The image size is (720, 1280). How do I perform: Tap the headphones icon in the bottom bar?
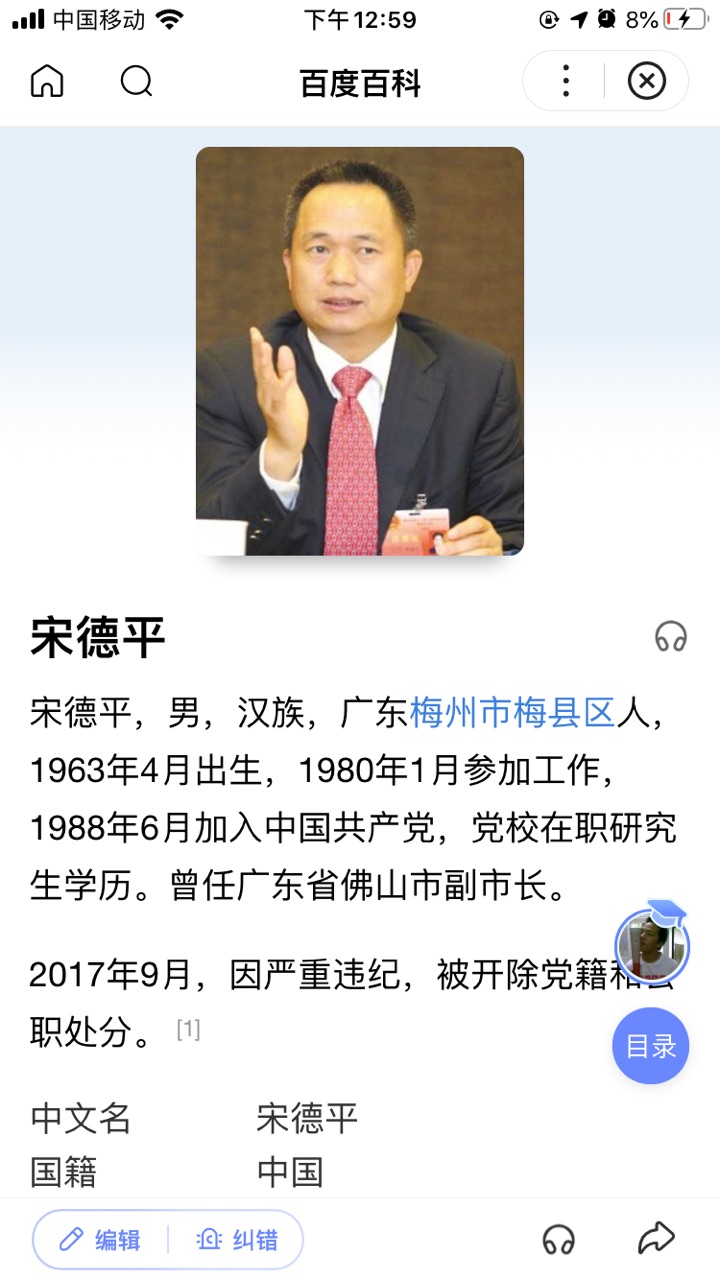click(559, 1240)
